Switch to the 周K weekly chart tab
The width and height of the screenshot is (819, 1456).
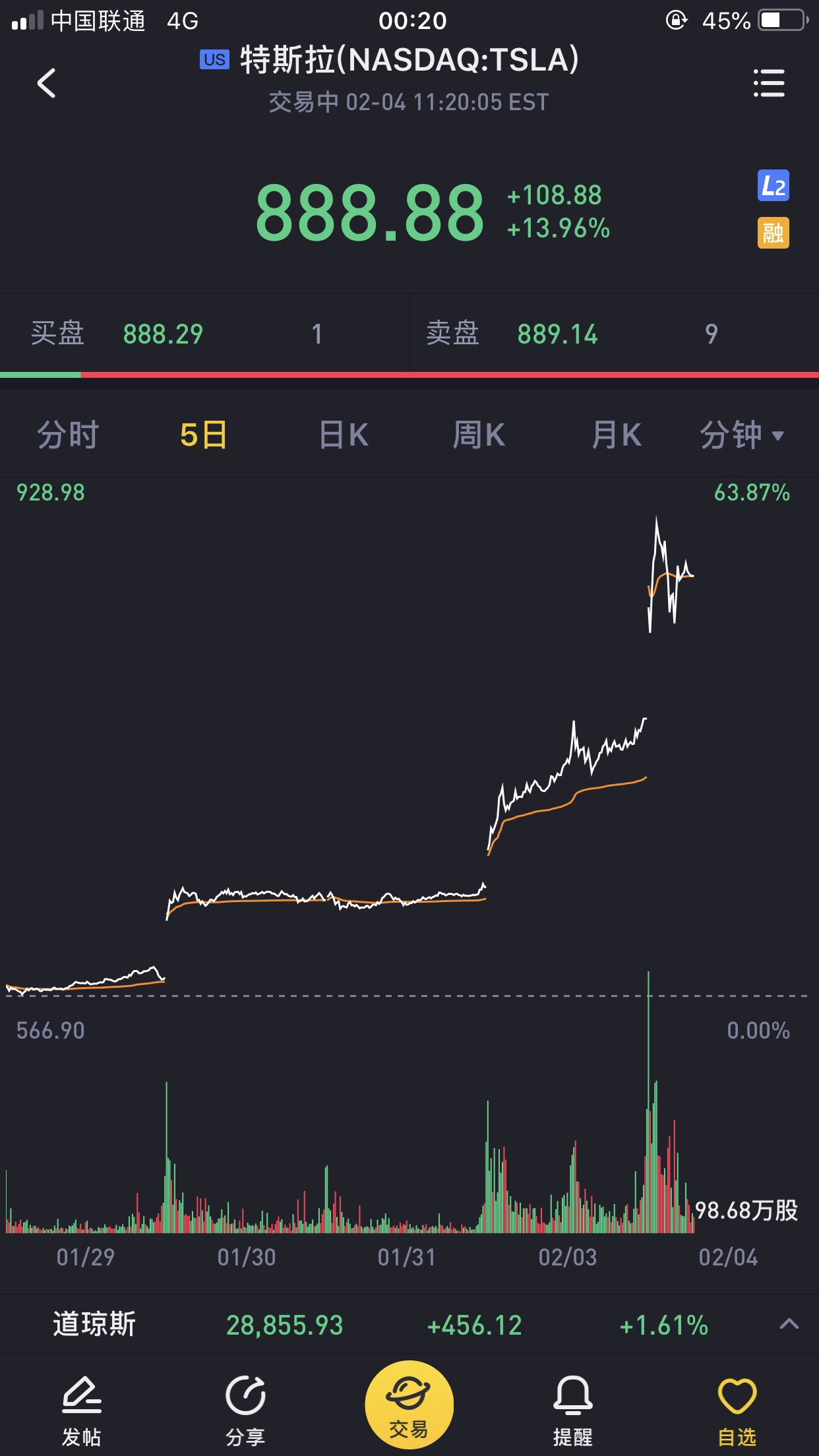point(479,435)
